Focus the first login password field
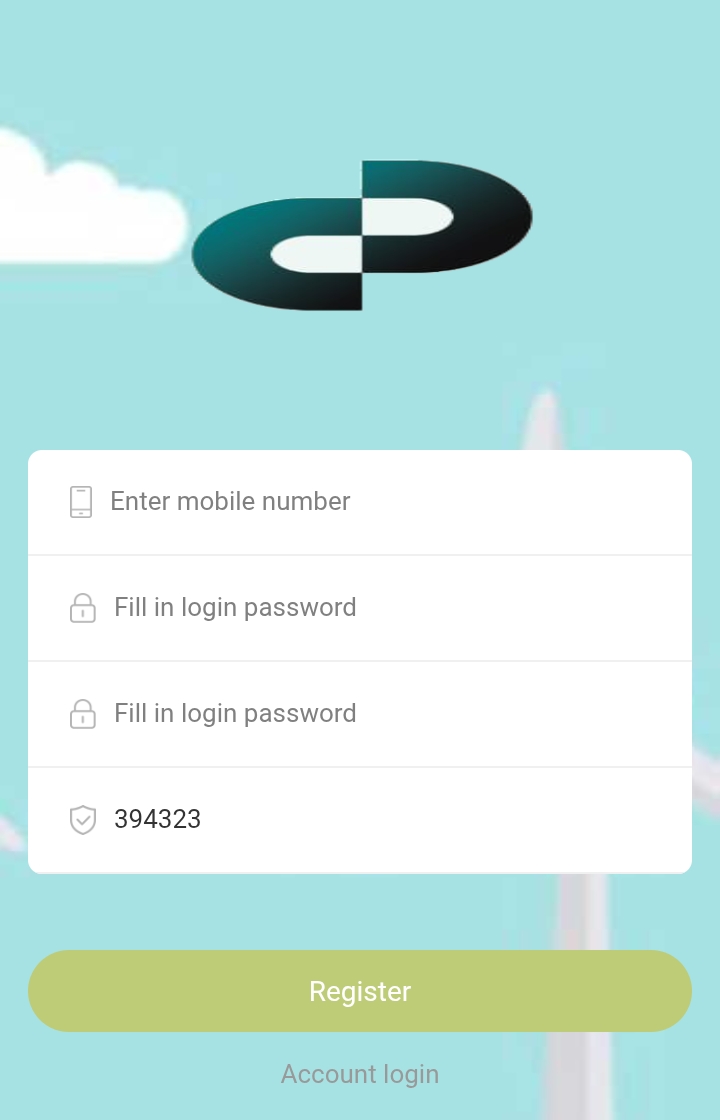The height and width of the screenshot is (1120, 720). (380, 608)
